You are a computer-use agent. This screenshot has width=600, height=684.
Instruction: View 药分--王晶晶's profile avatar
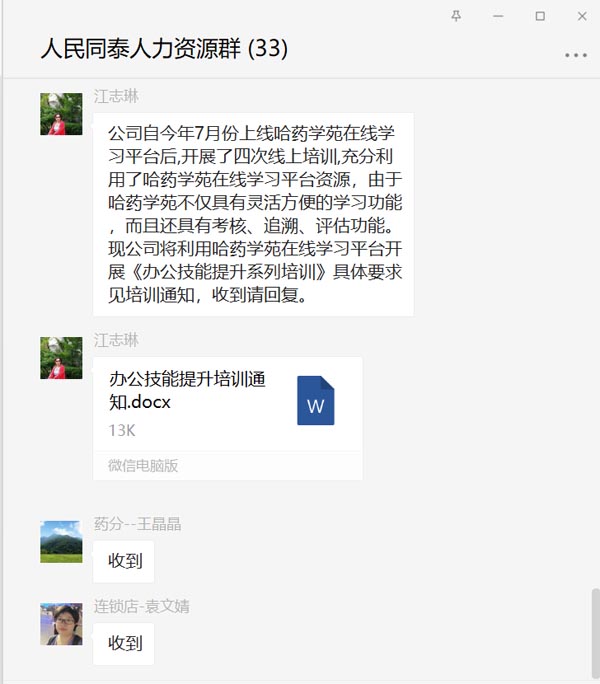(61, 541)
